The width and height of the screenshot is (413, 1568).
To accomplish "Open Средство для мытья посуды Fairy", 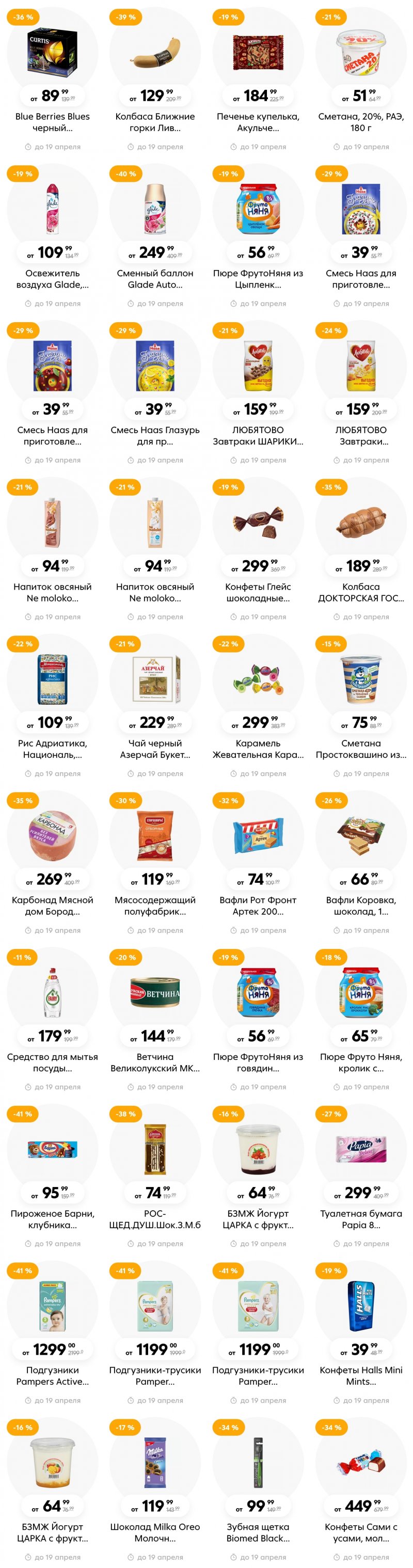I will tap(52, 994).
